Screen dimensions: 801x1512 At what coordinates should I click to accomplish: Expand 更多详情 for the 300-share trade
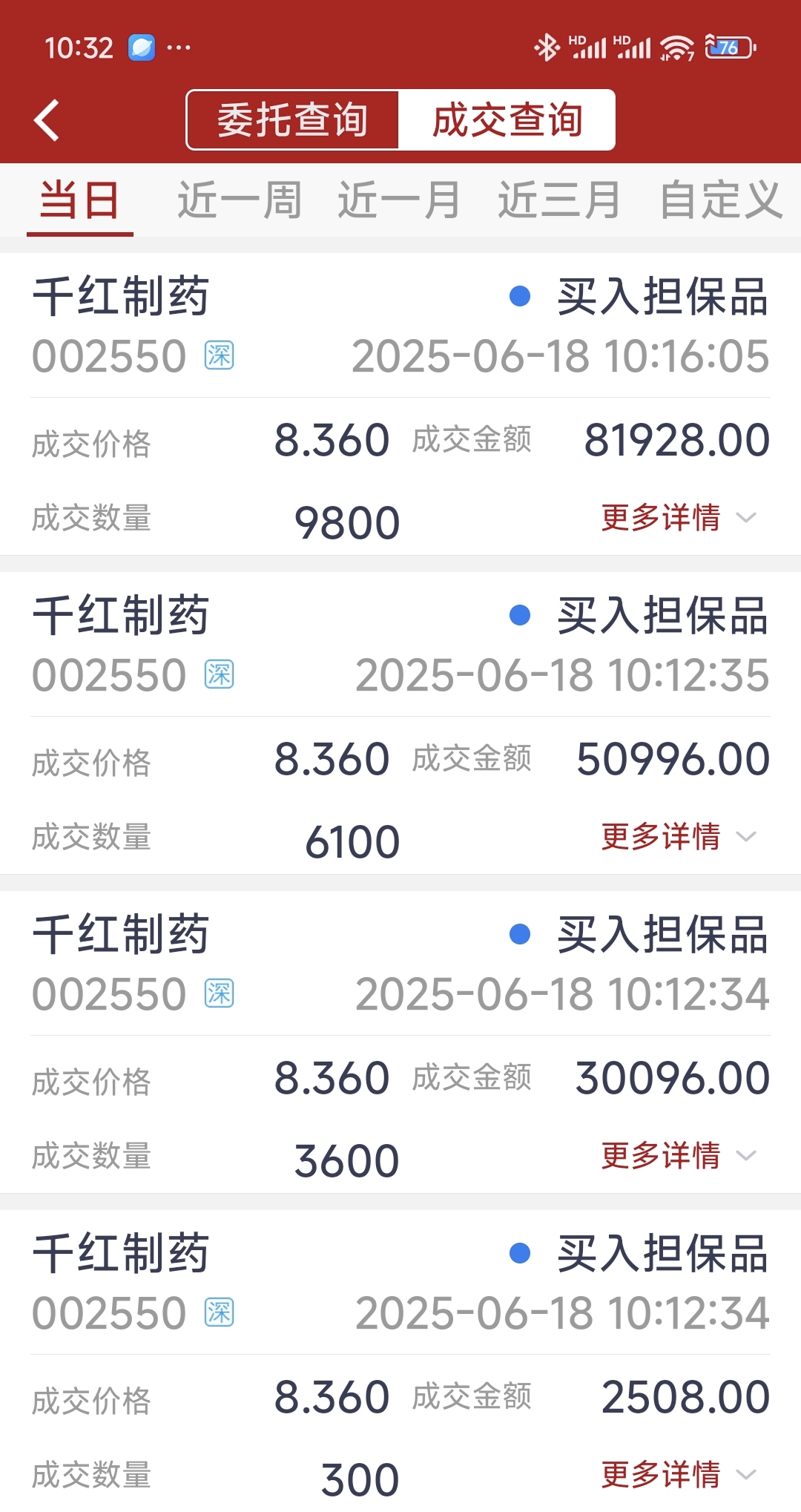pos(679,1474)
